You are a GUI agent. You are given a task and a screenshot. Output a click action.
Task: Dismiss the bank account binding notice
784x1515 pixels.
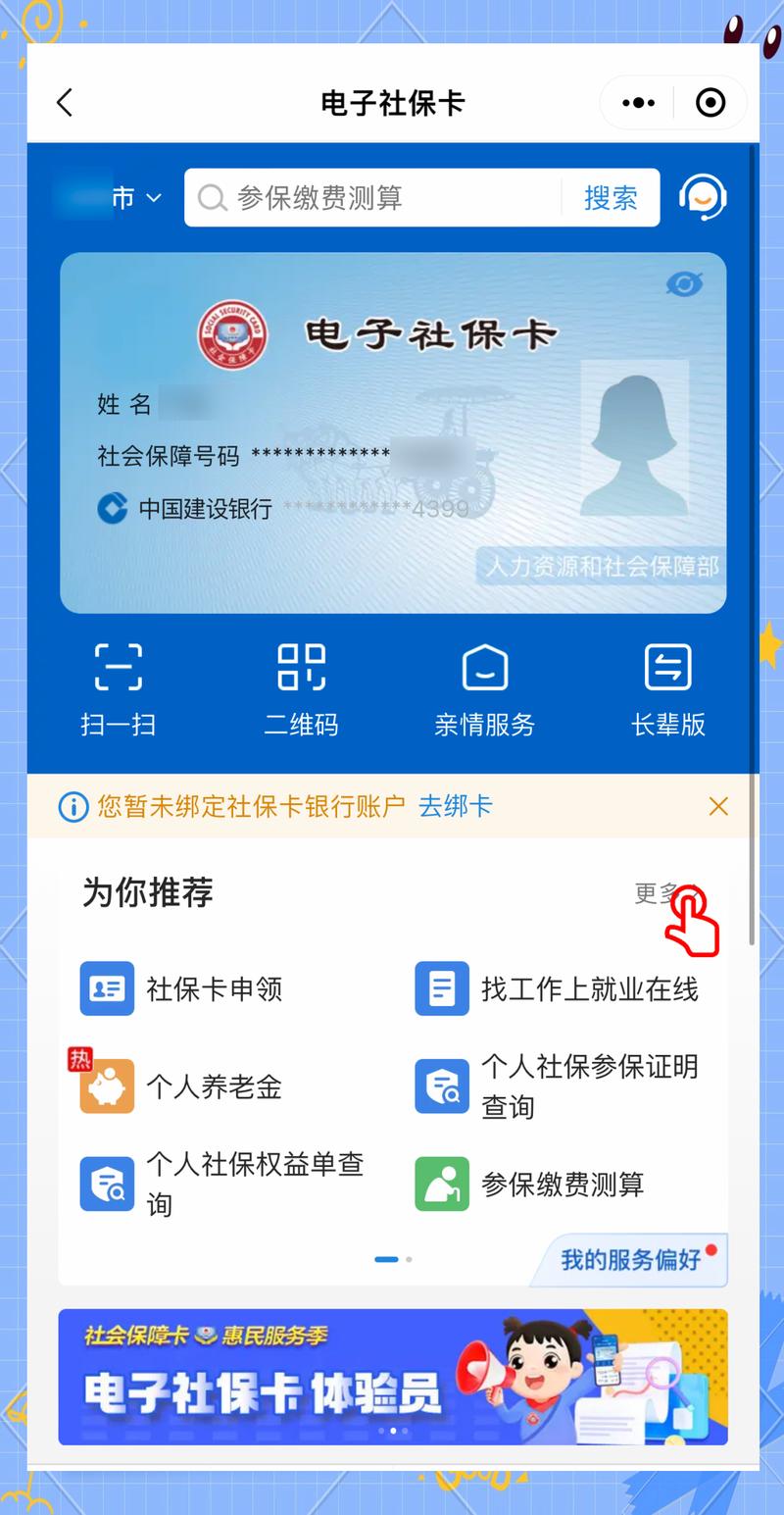click(718, 805)
